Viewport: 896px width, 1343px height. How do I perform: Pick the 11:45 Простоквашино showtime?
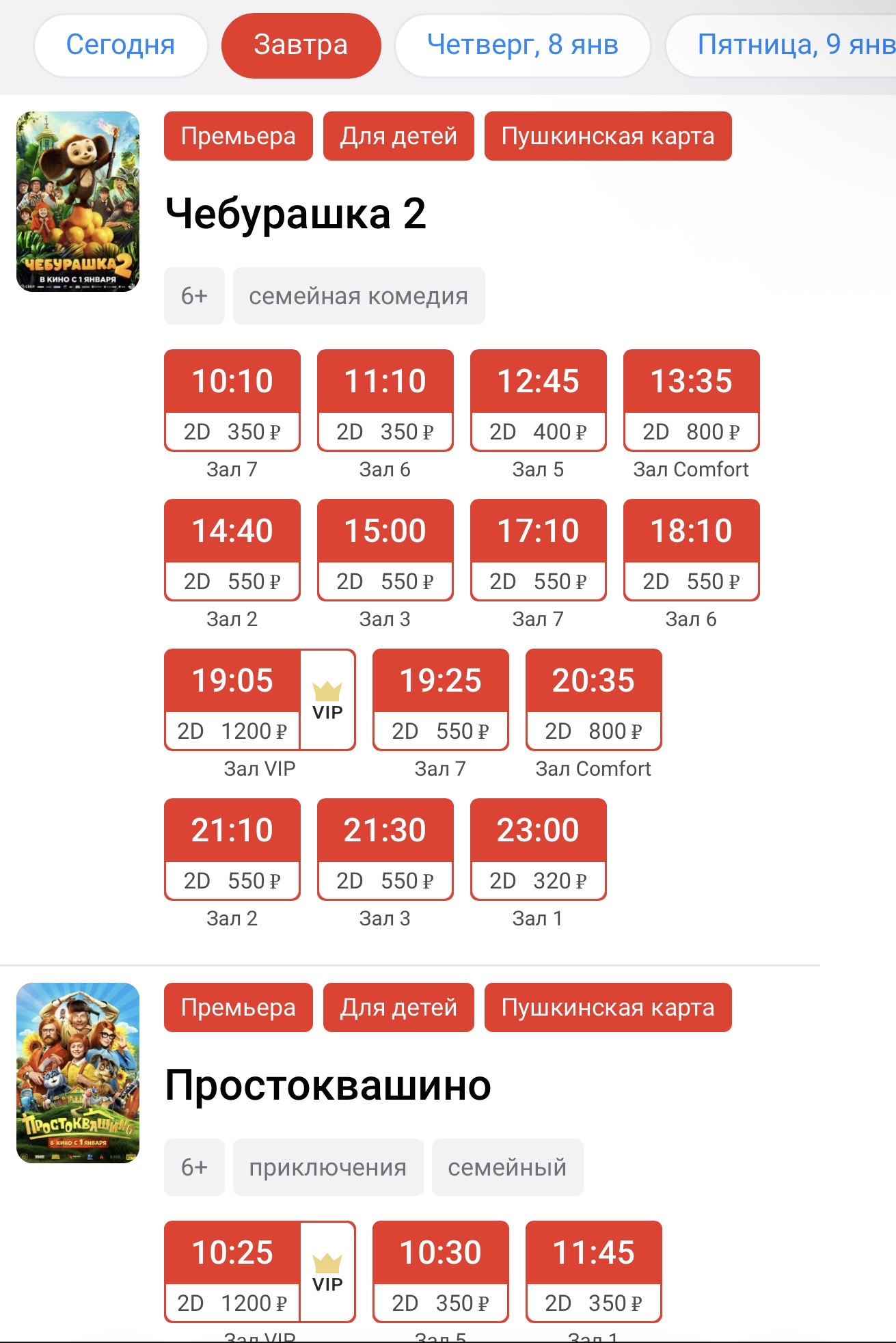click(x=593, y=1272)
